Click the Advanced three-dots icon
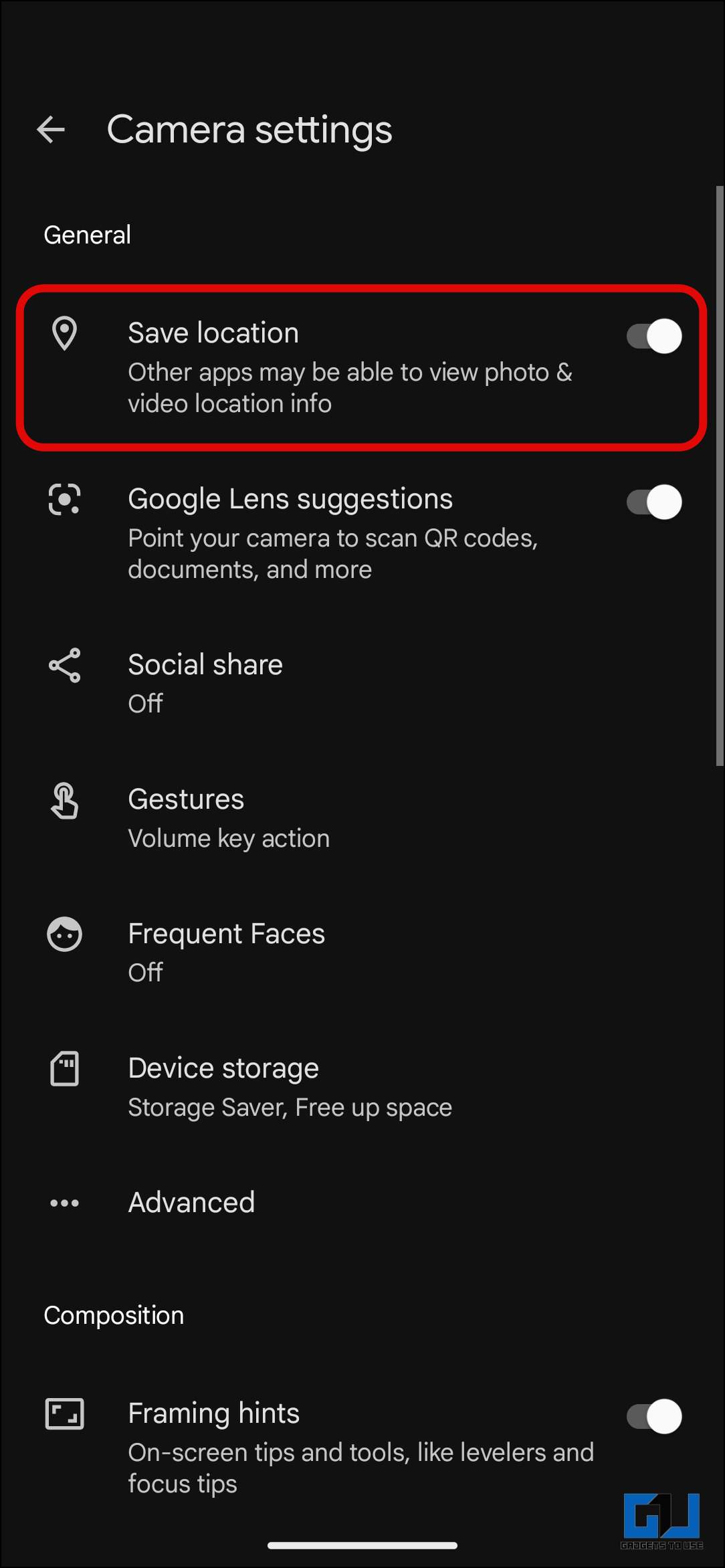725x1568 pixels. 64,1202
